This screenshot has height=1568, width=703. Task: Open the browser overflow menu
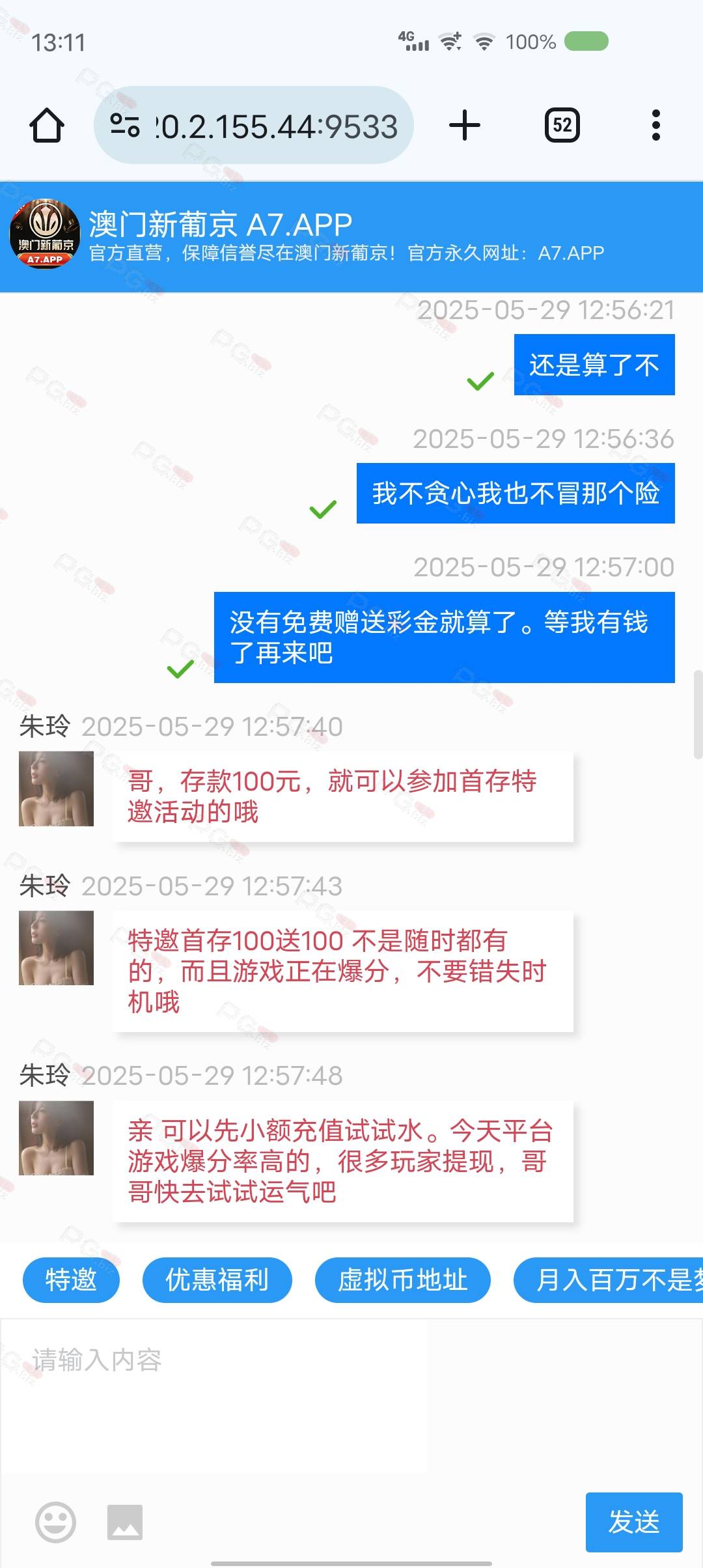pyautogui.click(x=655, y=125)
